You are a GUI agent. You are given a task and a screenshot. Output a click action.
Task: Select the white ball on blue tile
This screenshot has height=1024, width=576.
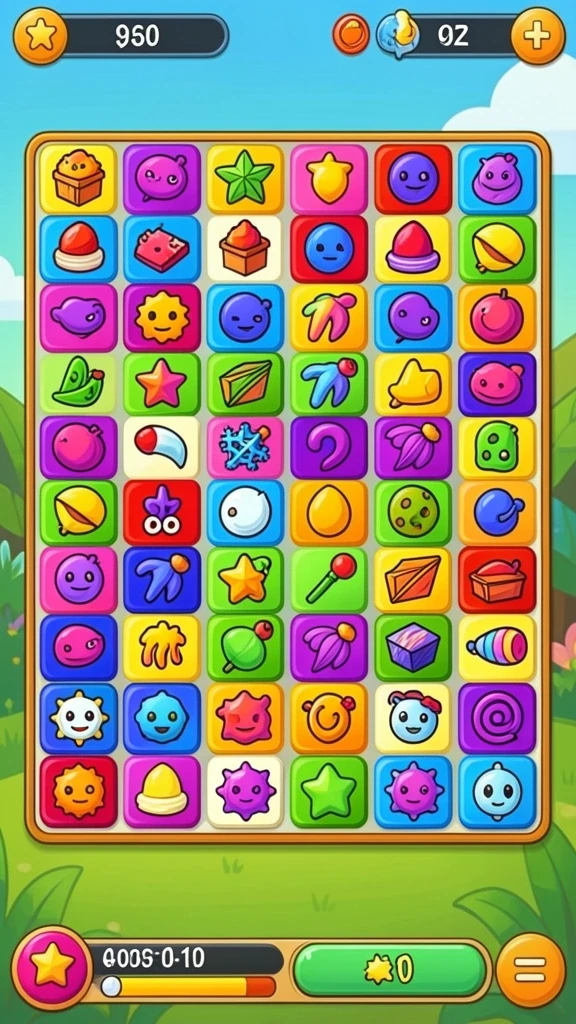[x=245, y=513]
